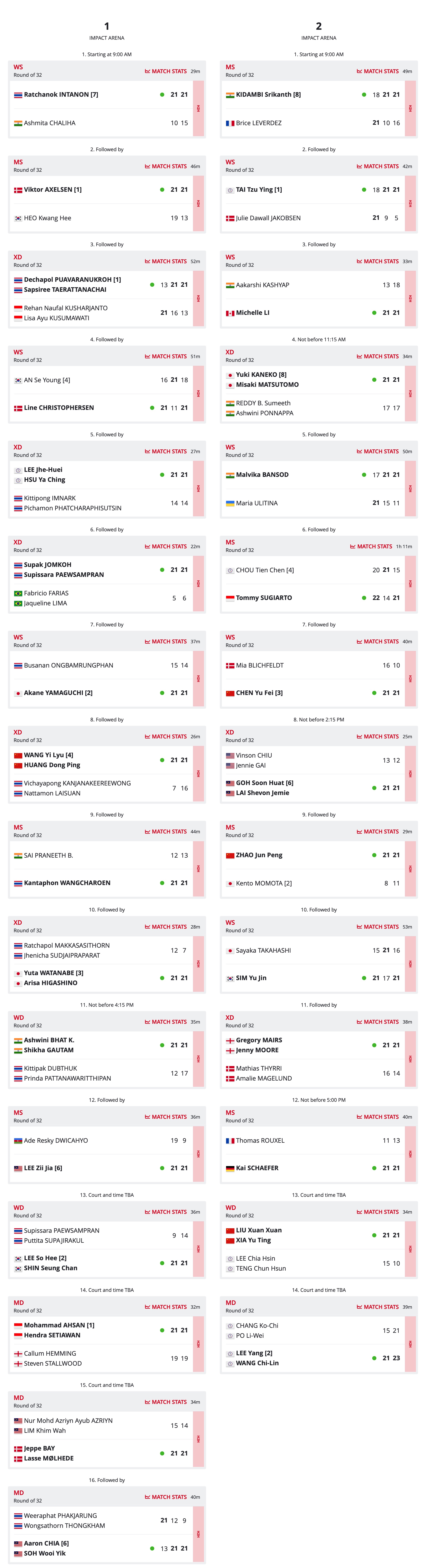Open match stats for Aaron Chia/Soh Wooi Yik match
The height and width of the screenshot is (1568, 428).
point(166,1497)
